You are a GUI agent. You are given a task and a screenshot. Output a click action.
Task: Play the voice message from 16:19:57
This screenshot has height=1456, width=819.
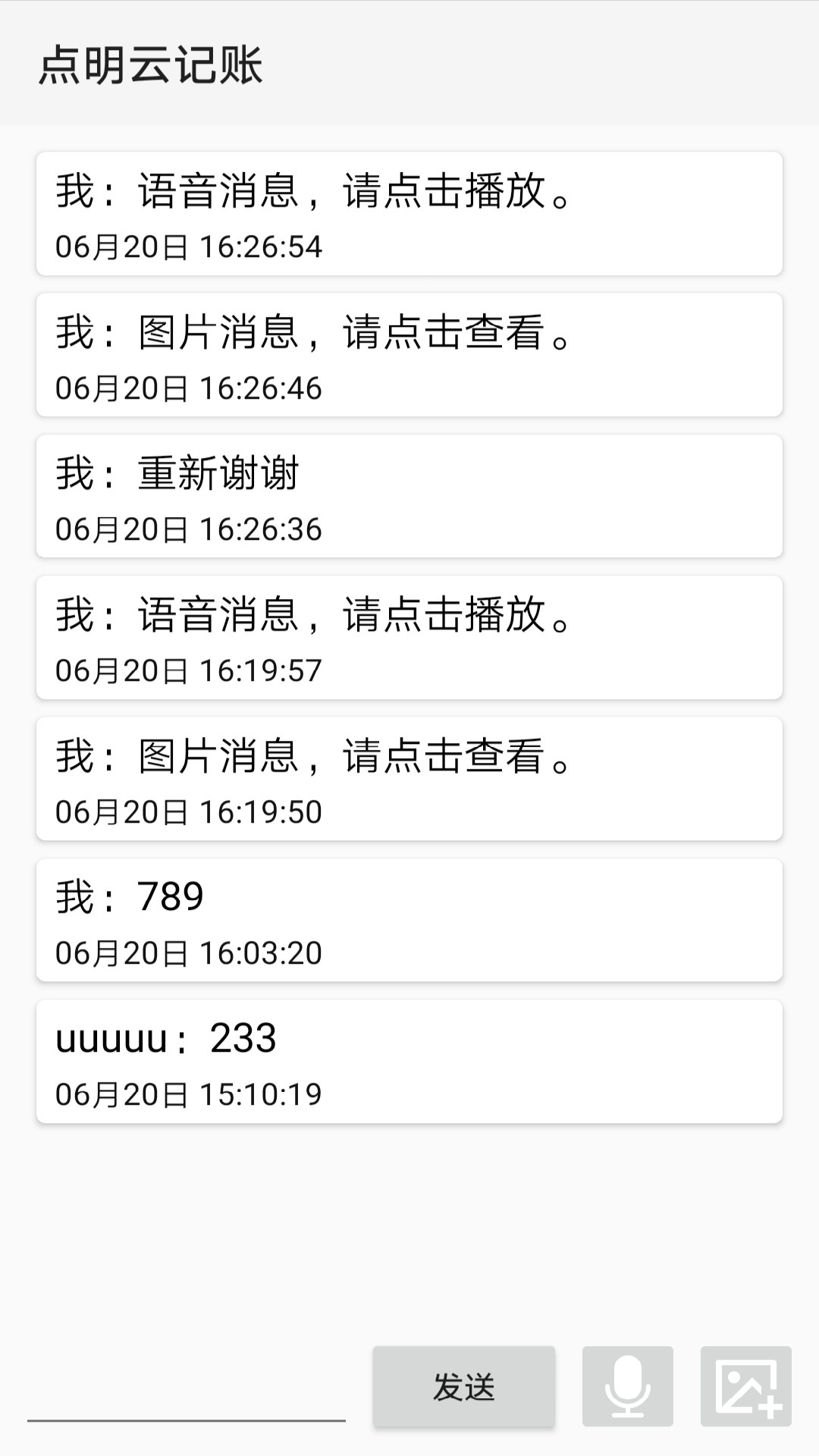pos(409,637)
